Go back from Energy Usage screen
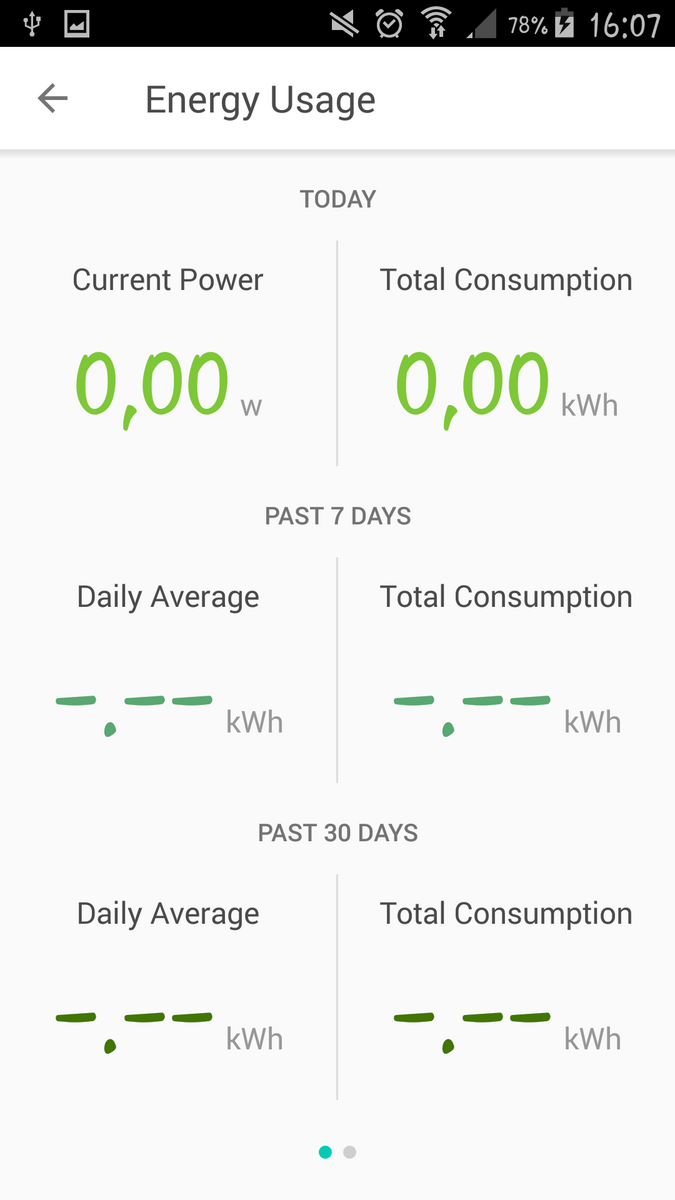The image size is (675, 1200). [x=52, y=98]
